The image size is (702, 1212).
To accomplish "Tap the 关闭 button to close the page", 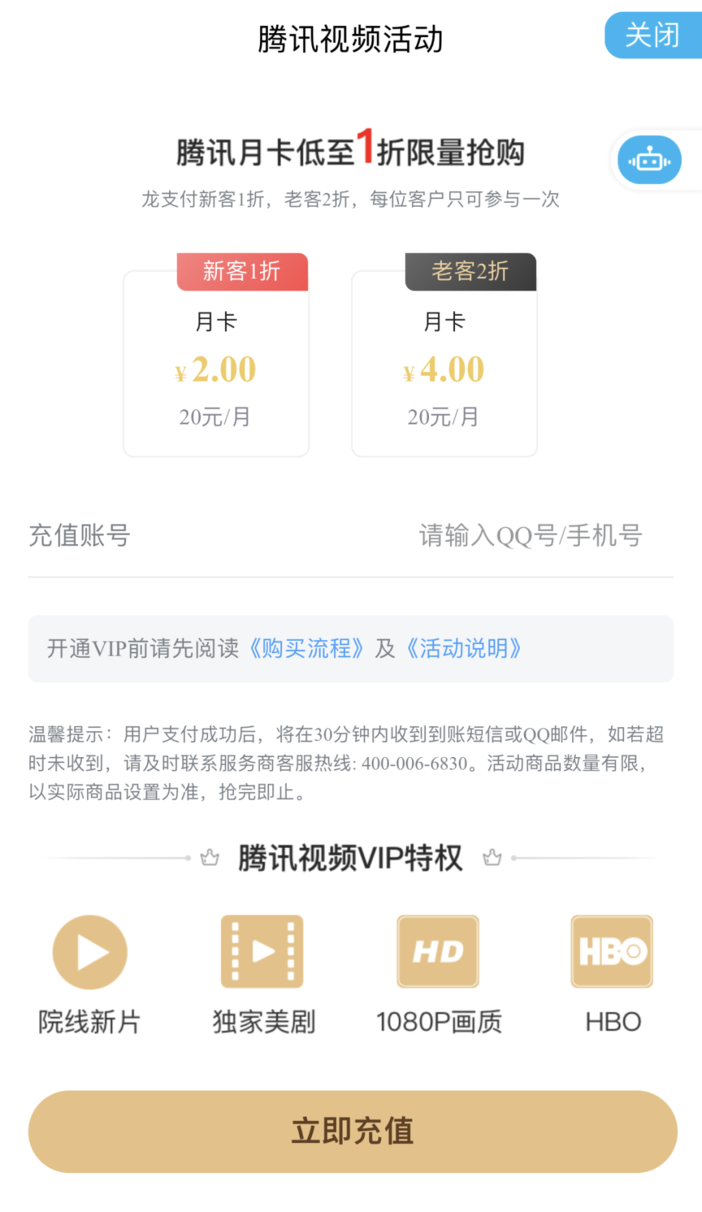I will [652, 35].
